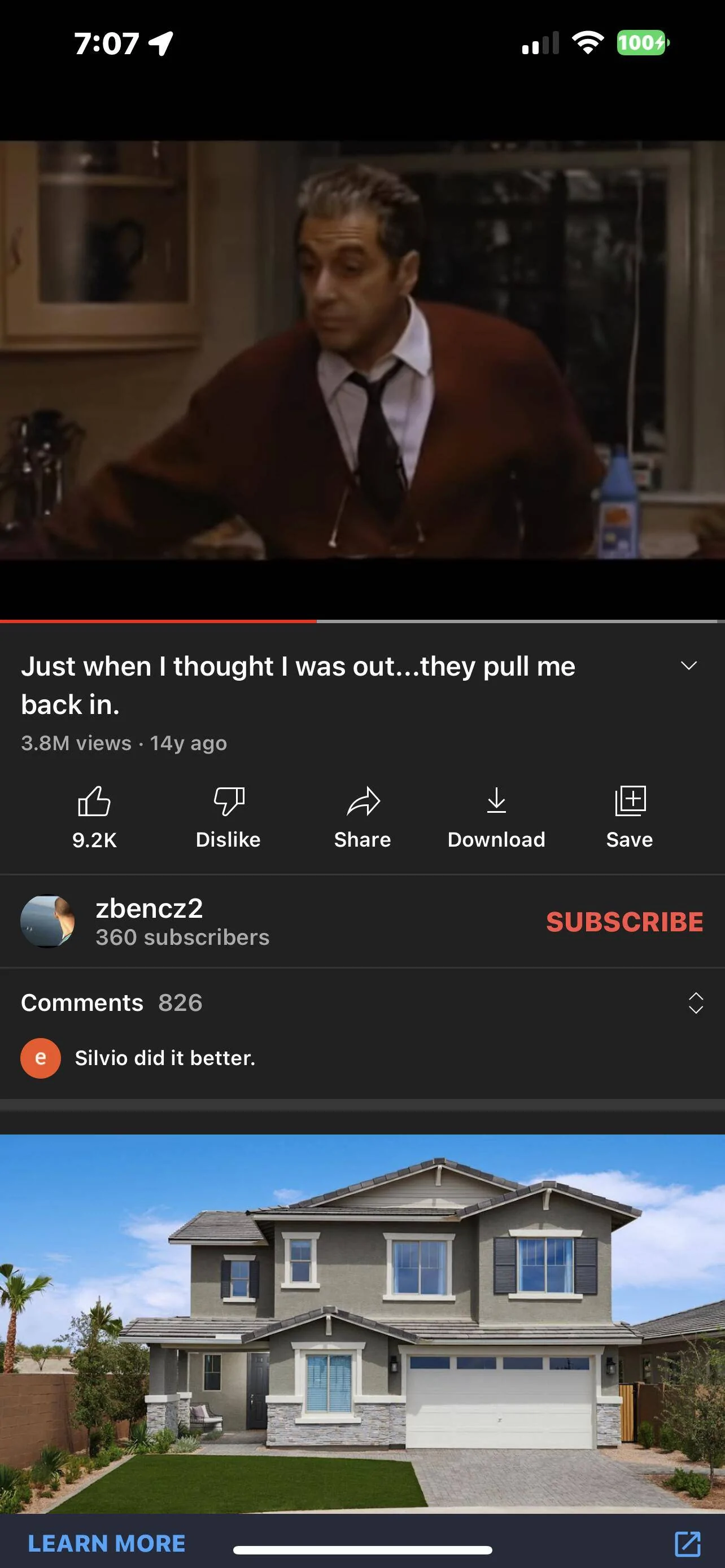Like the video with 9.2K likes

[94, 817]
